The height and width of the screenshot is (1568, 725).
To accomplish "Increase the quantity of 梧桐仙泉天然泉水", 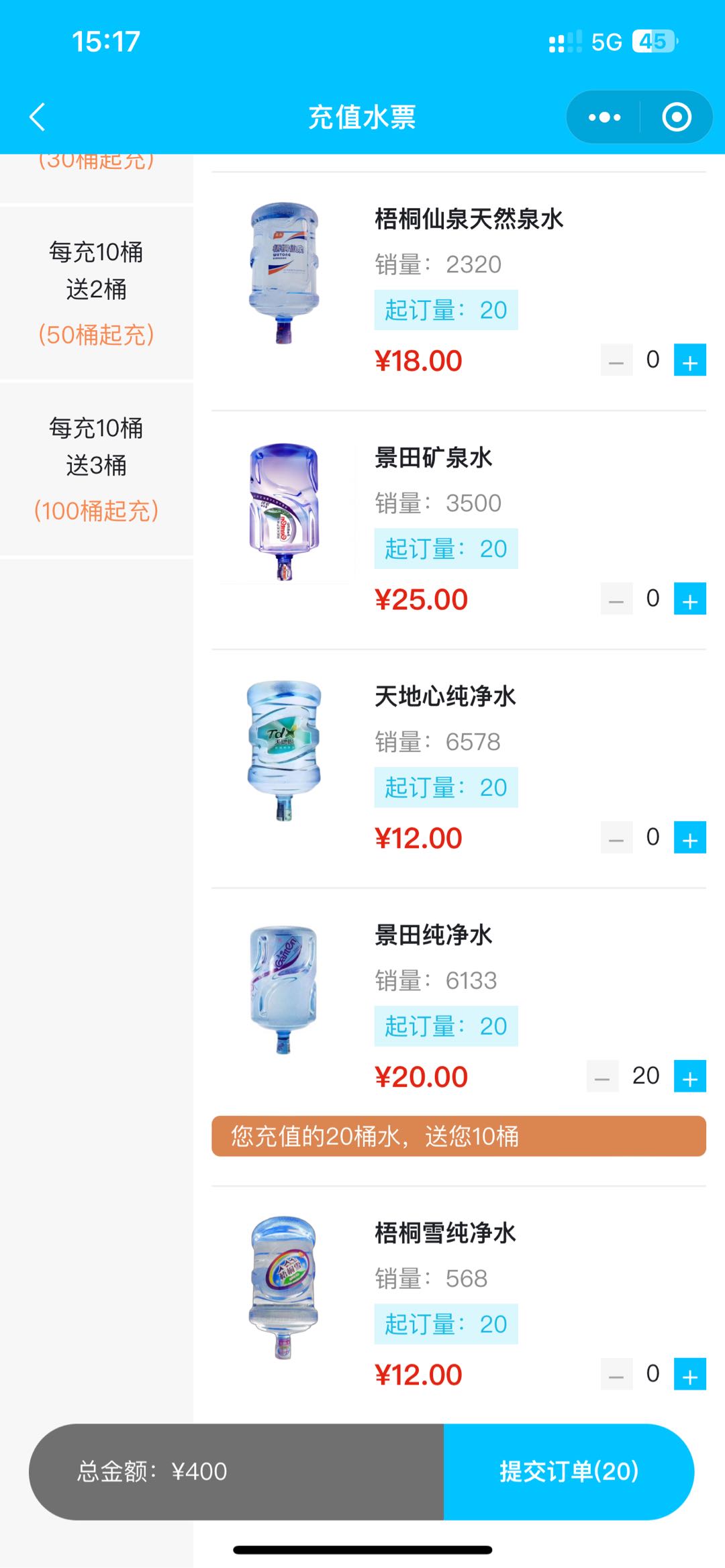I will tap(689, 360).
